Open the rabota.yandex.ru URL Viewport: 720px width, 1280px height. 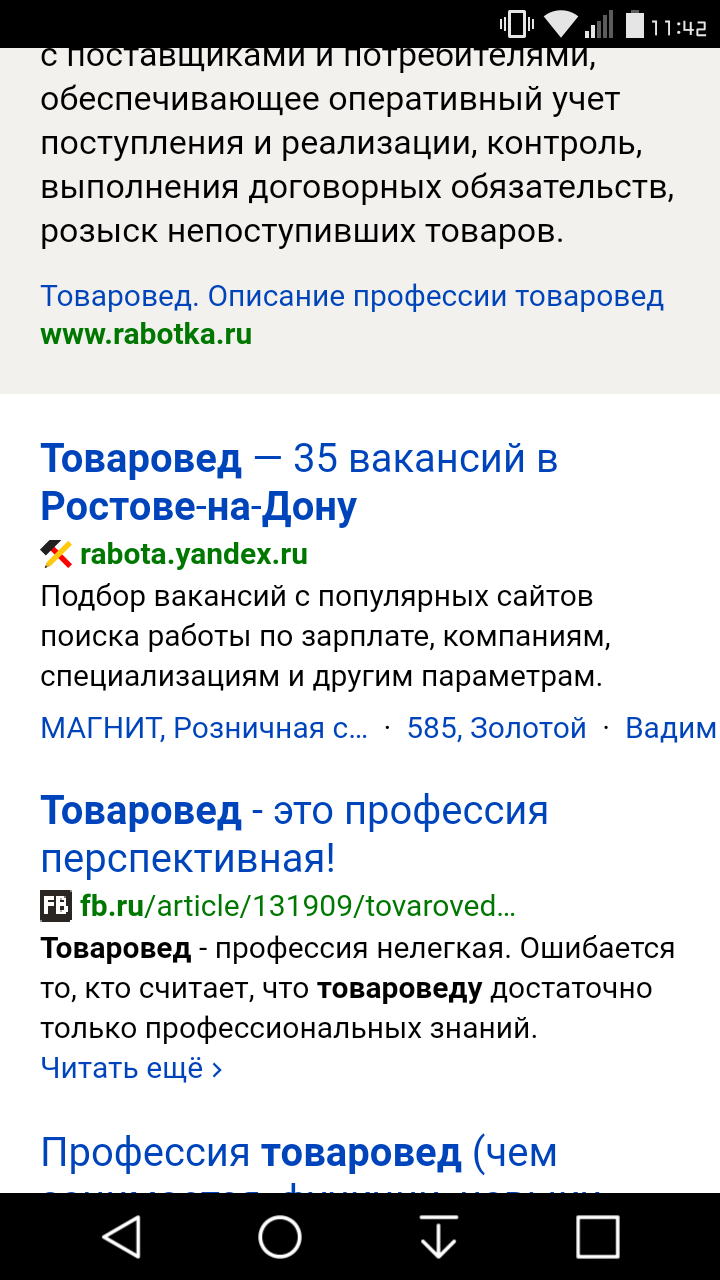(x=193, y=553)
